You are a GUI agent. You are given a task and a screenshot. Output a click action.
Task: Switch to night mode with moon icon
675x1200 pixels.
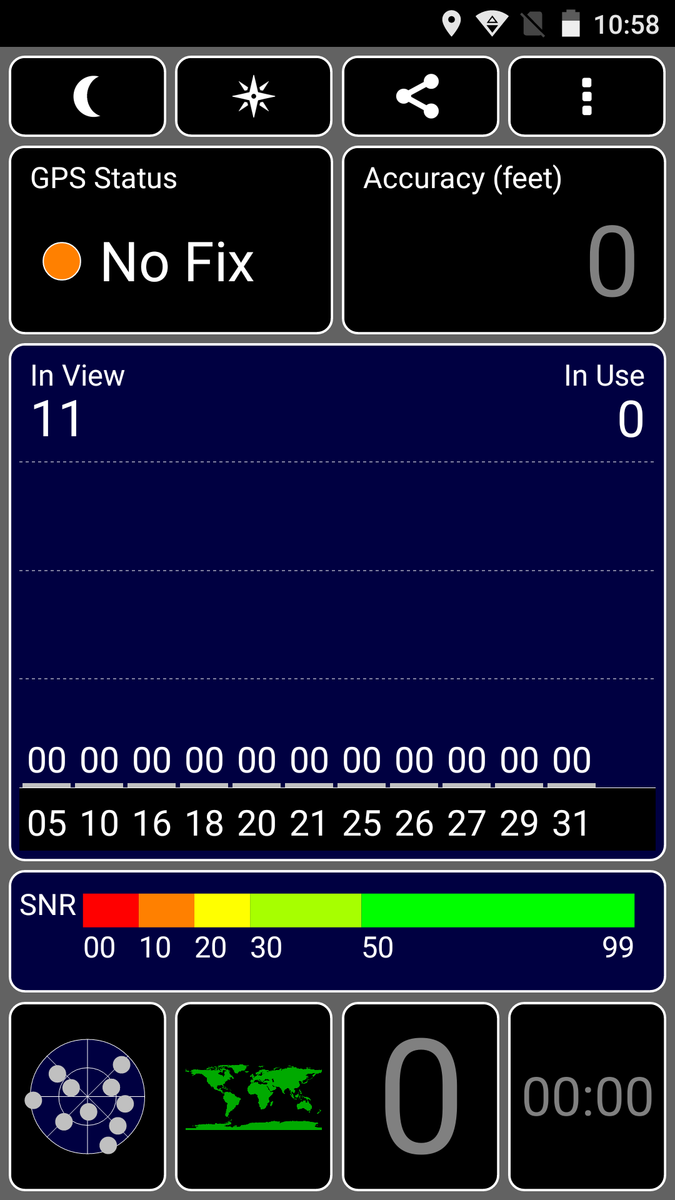tap(87, 96)
